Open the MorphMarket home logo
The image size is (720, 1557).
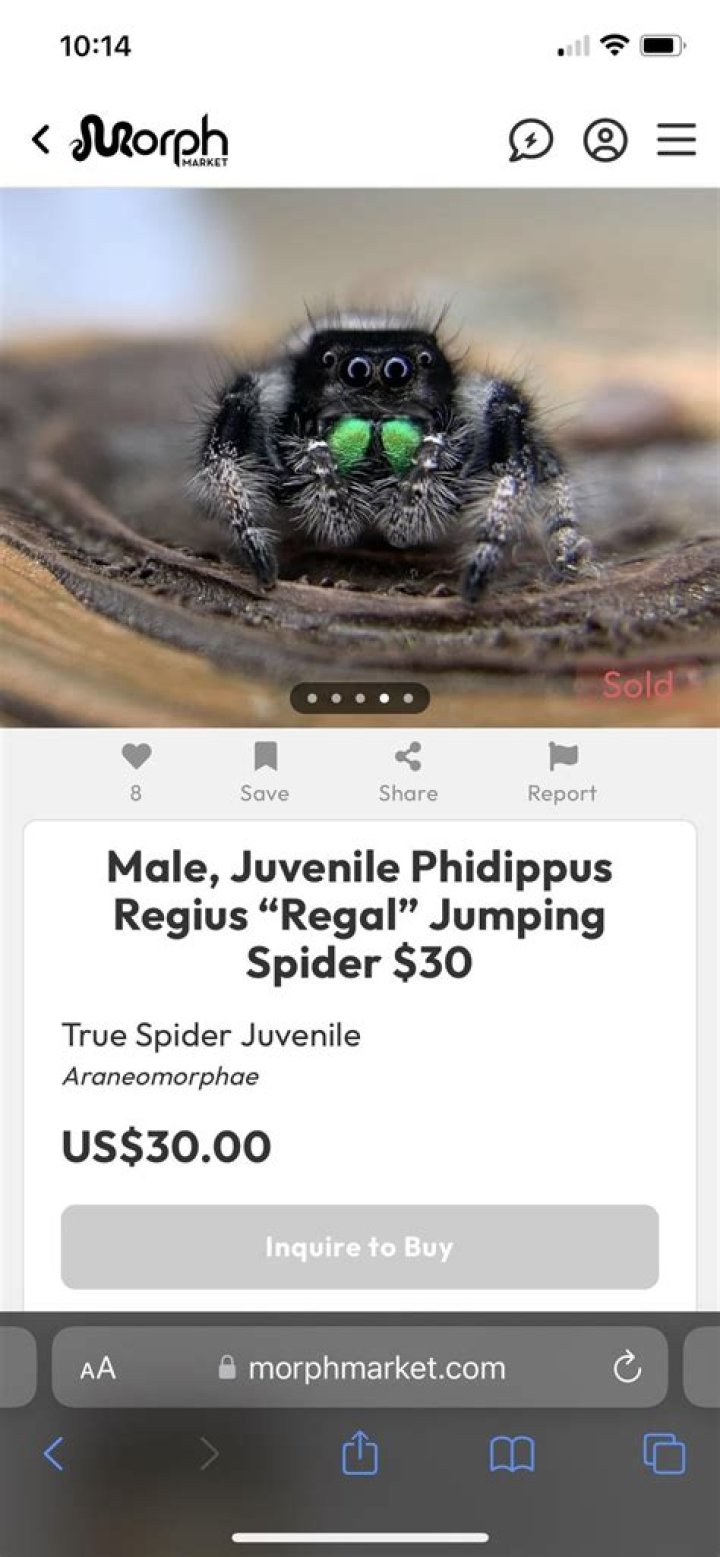(x=150, y=141)
